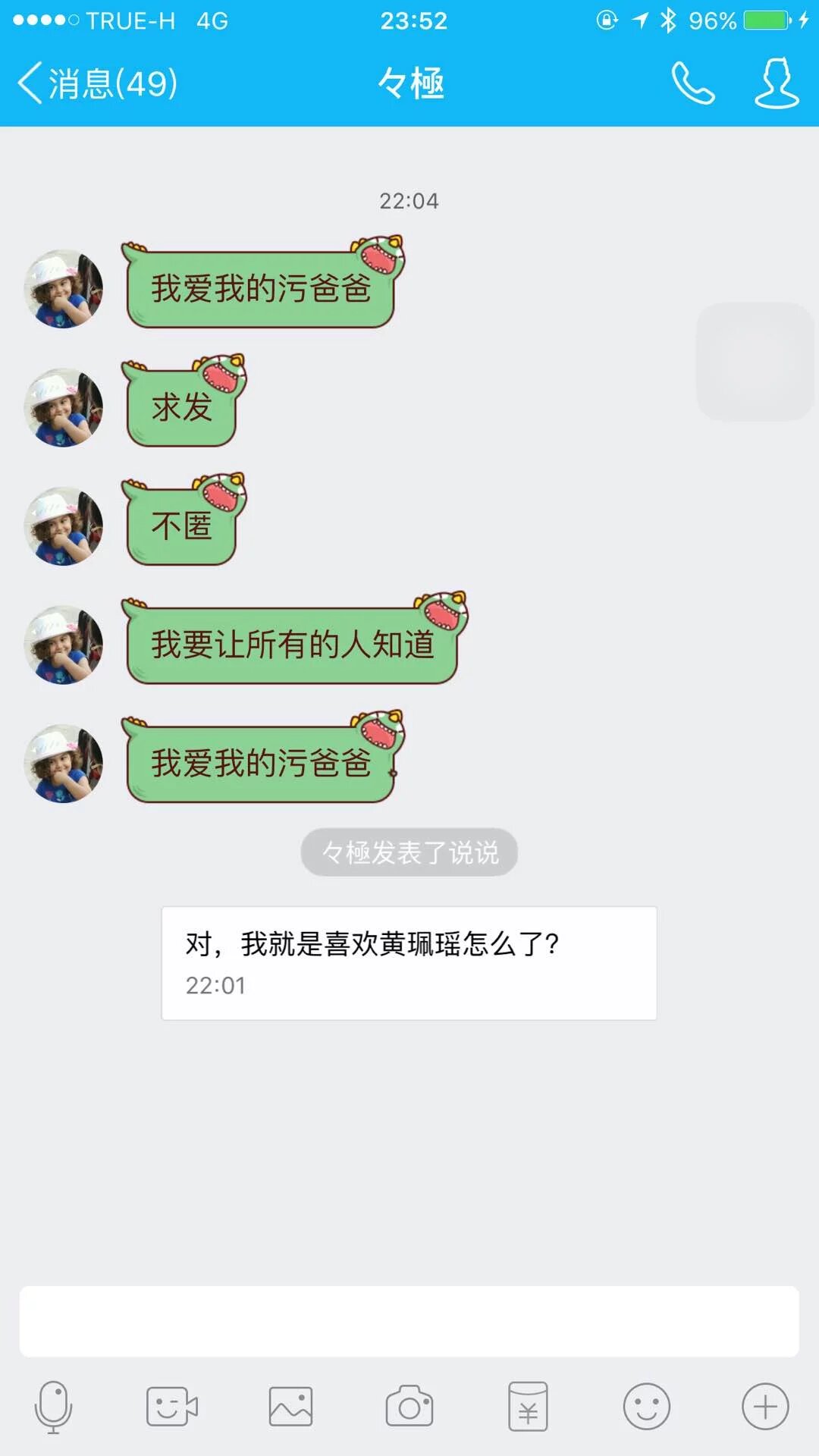Start a video chat from the toolbar
819x1456 pixels.
171,1407
